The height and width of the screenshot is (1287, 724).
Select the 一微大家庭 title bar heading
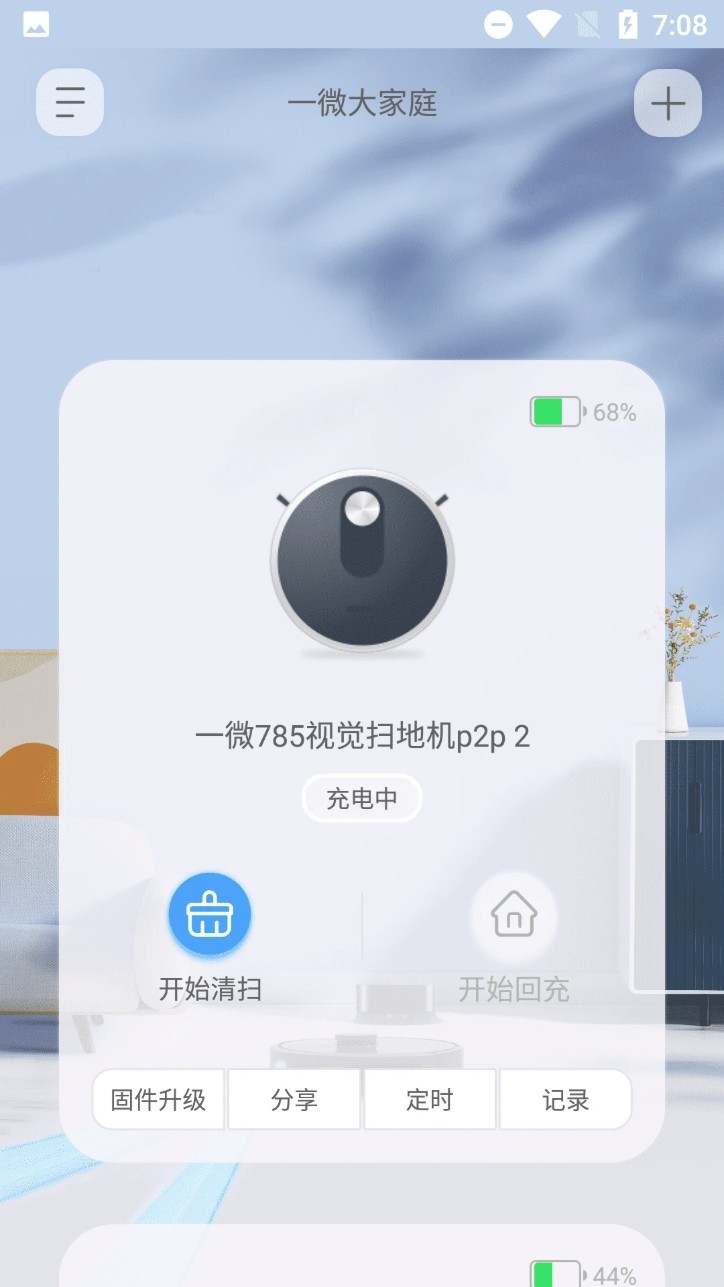362,104
